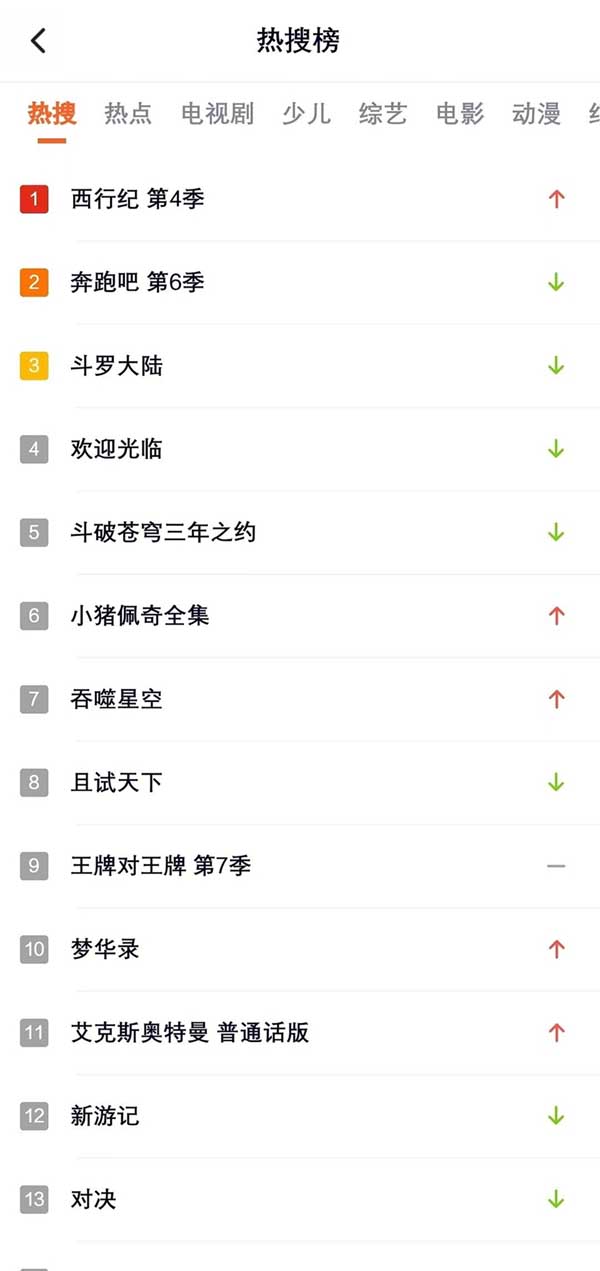Open 且试天下 from the ranking

coord(300,783)
